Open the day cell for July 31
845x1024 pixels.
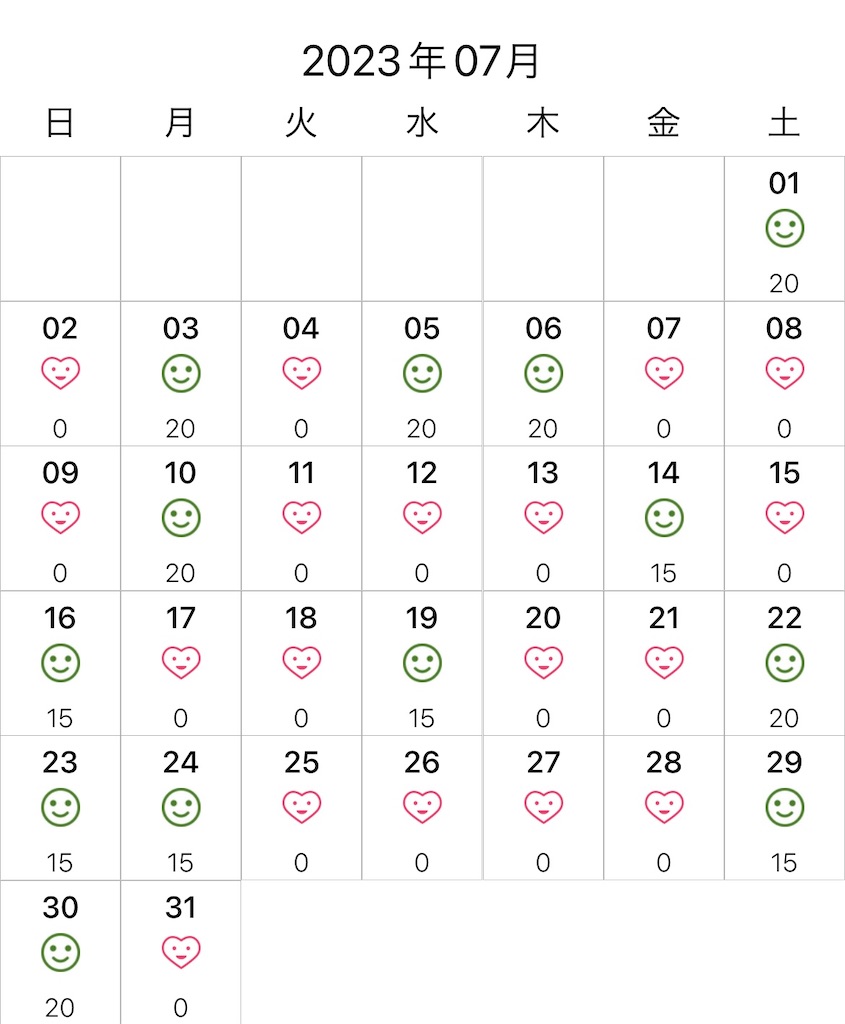pyautogui.click(x=181, y=952)
